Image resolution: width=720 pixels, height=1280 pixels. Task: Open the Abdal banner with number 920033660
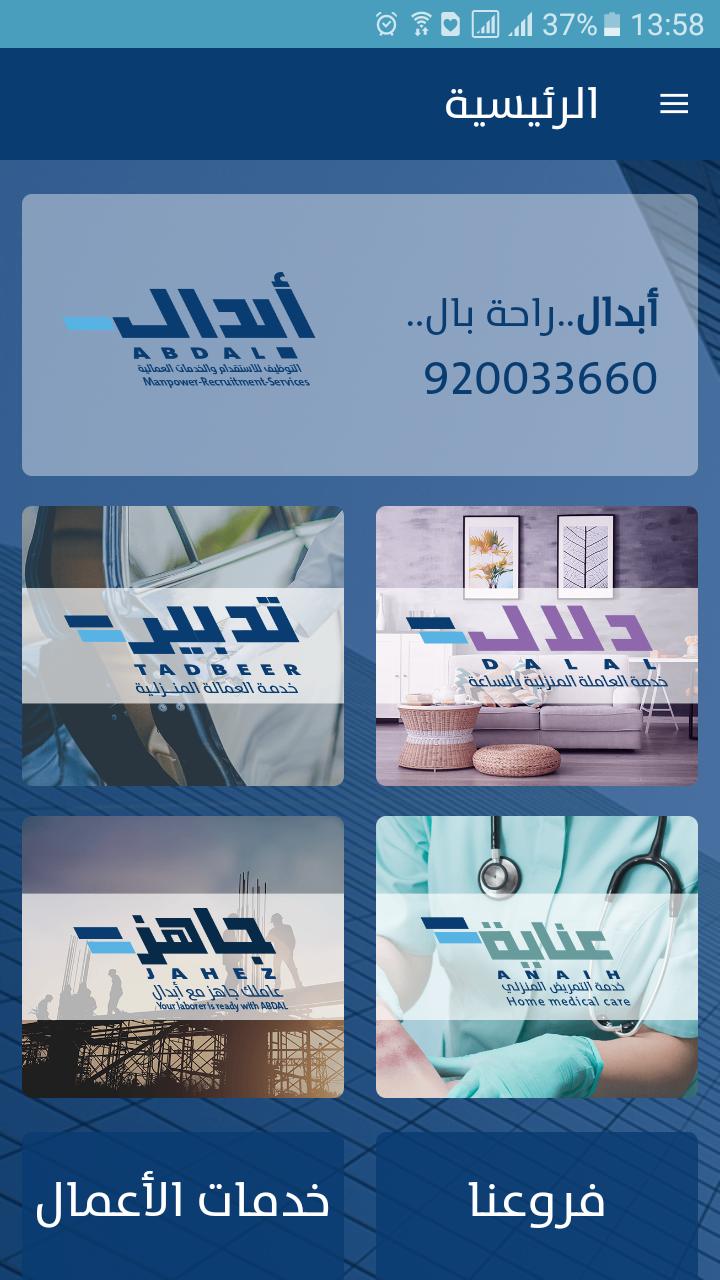pyautogui.click(x=360, y=335)
